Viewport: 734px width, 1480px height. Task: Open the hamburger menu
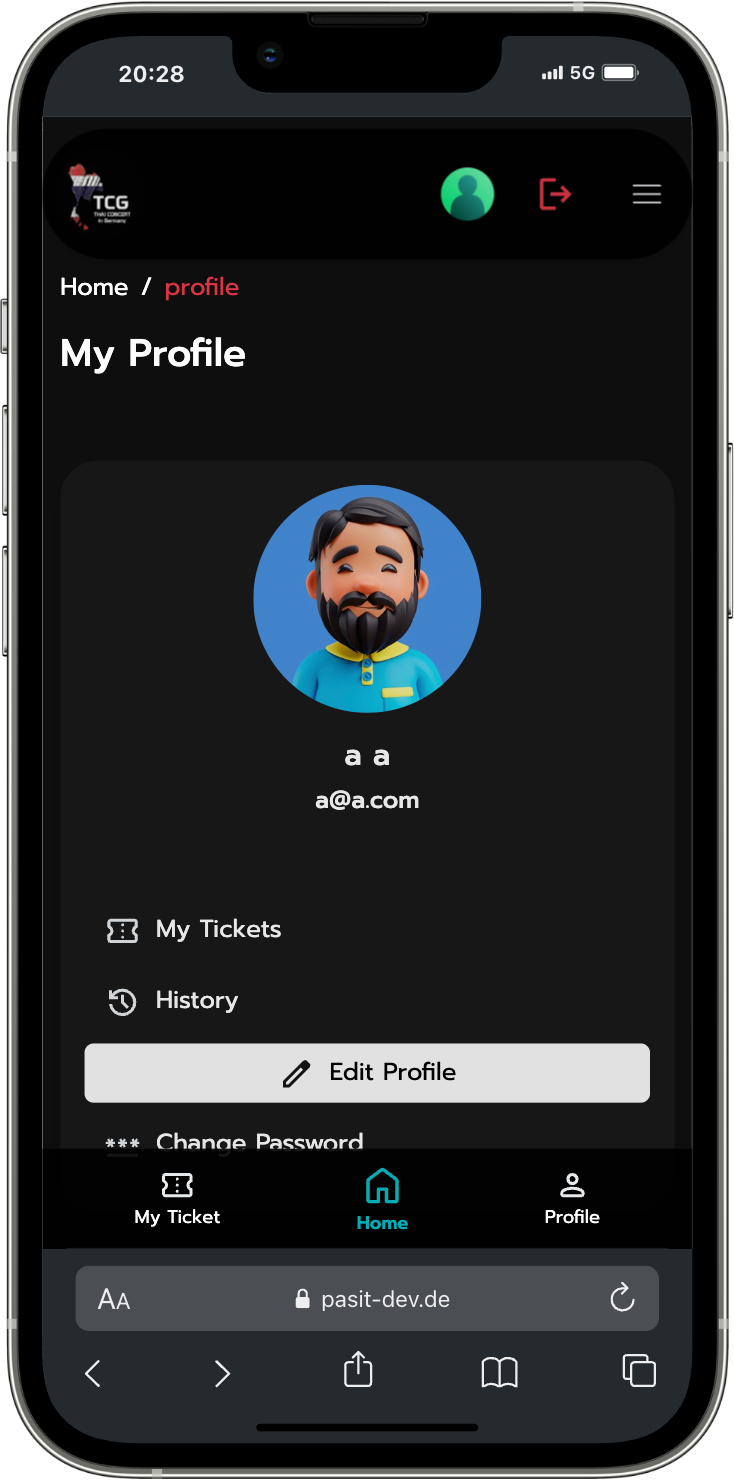pyautogui.click(x=647, y=194)
